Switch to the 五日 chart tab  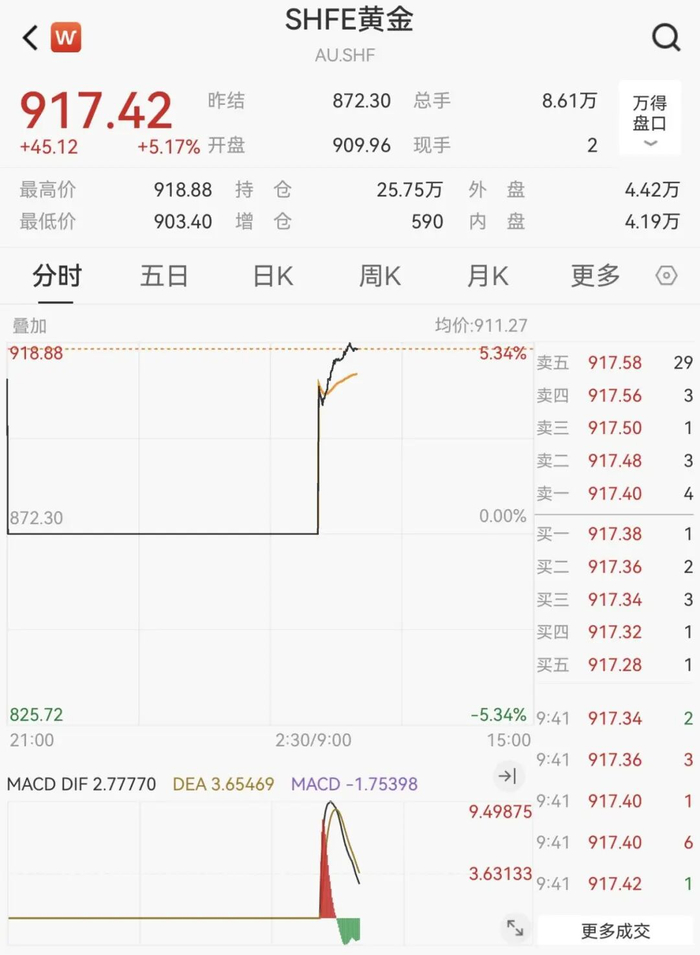[164, 276]
